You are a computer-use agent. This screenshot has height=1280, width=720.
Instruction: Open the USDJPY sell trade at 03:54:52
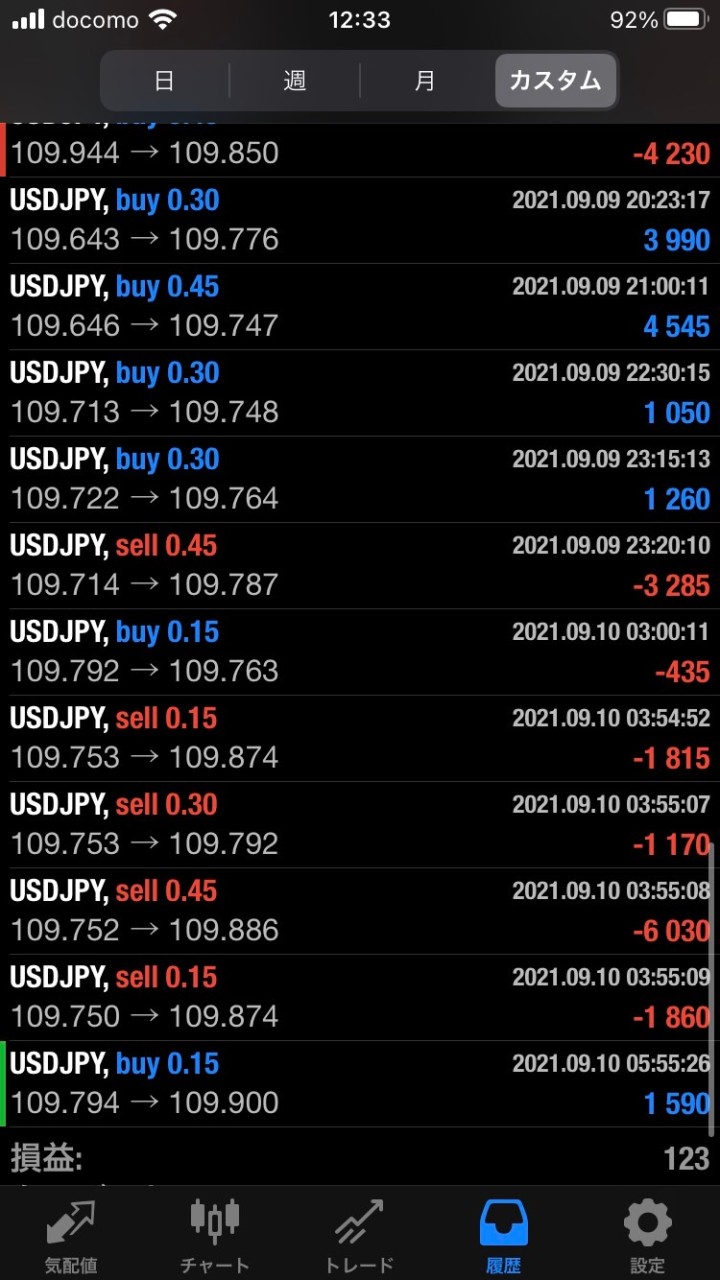pos(360,739)
